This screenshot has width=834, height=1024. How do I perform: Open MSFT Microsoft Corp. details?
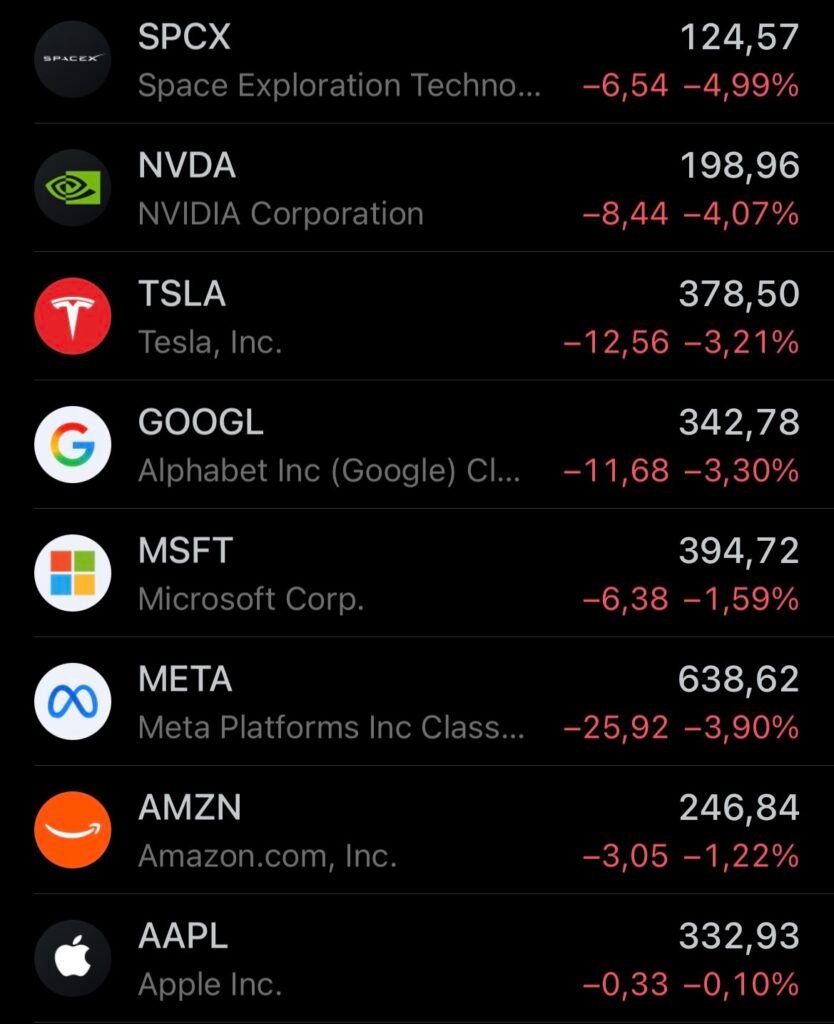tap(417, 573)
